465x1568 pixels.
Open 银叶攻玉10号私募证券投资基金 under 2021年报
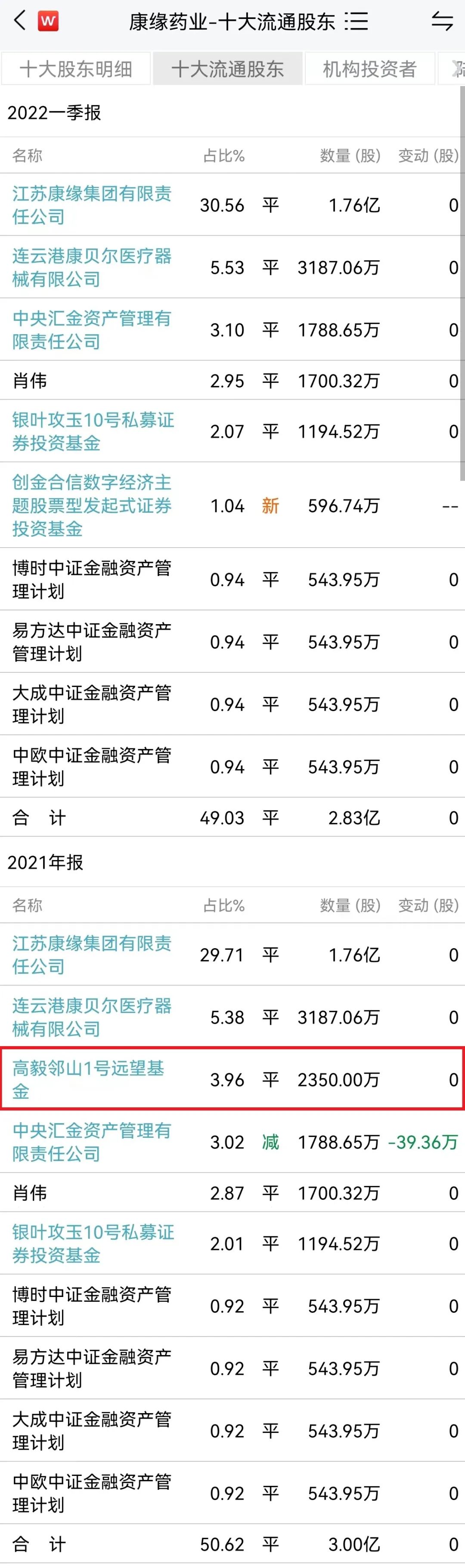point(93,1244)
